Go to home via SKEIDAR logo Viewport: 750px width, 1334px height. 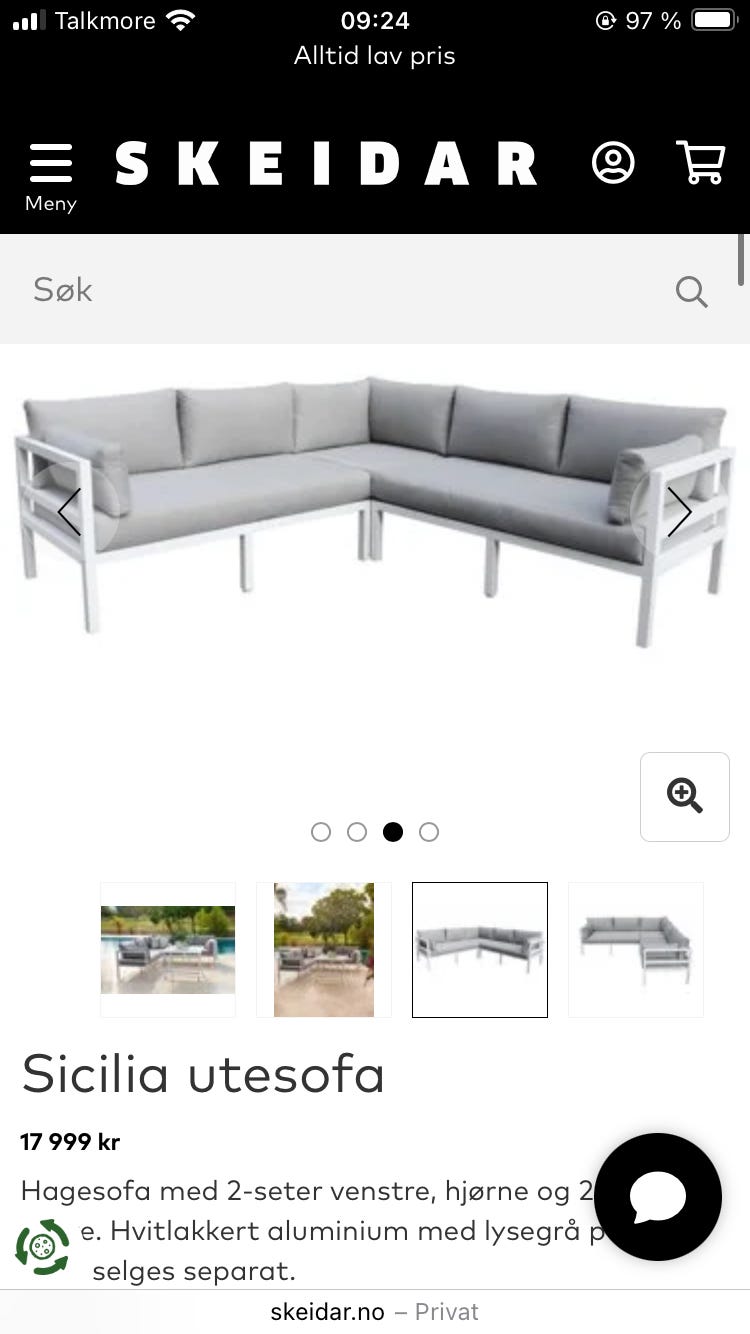pyautogui.click(x=326, y=164)
